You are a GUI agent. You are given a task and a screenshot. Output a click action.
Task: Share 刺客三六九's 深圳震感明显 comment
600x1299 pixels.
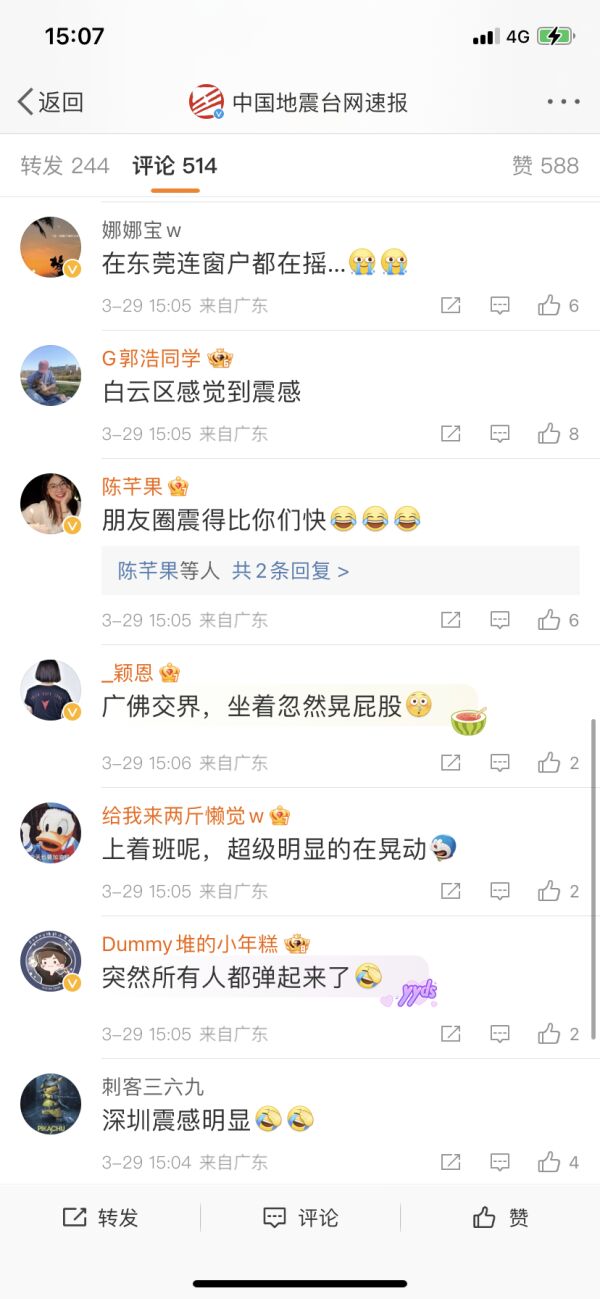(x=451, y=1162)
